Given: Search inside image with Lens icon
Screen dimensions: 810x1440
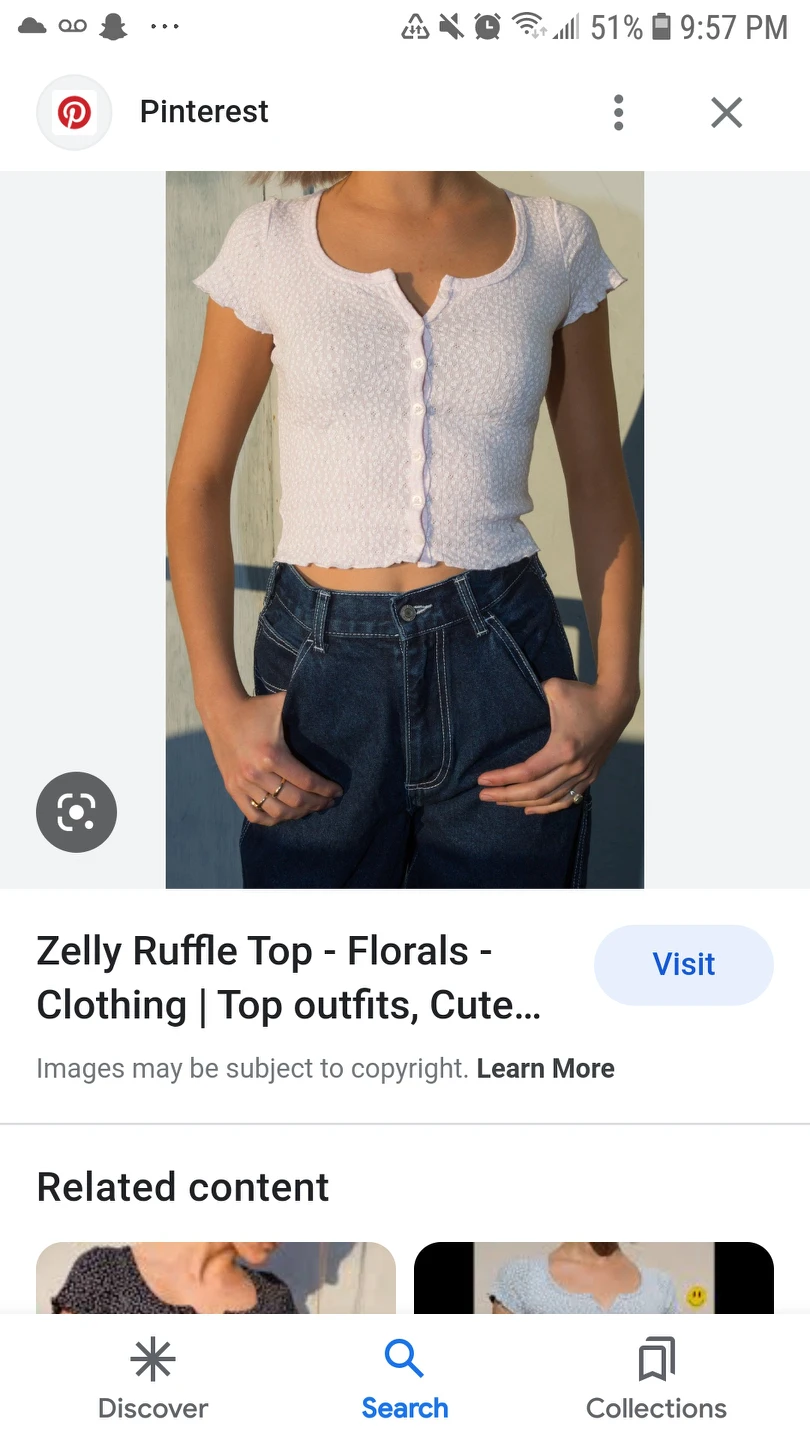Looking at the screenshot, I should [x=76, y=812].
